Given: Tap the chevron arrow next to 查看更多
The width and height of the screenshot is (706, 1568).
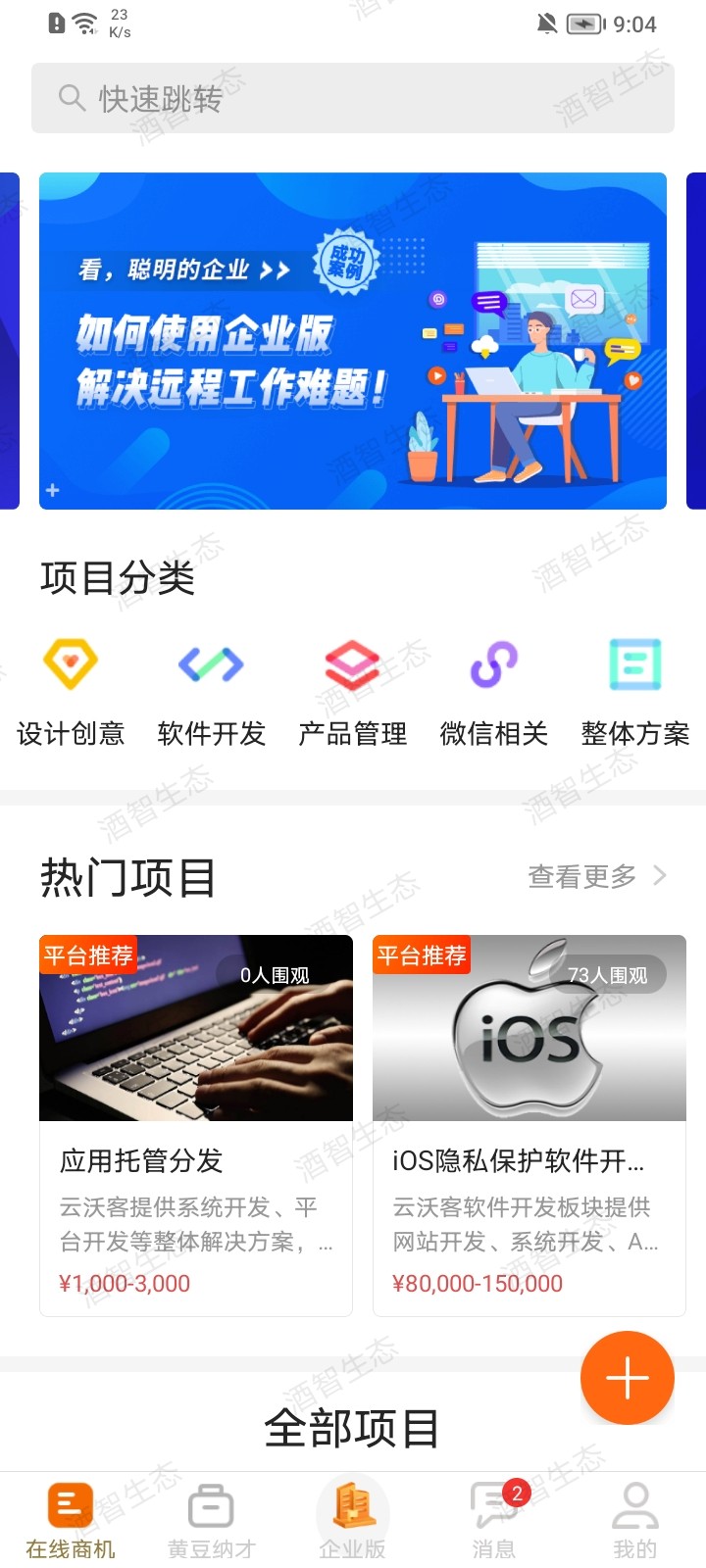Looking at the screenshot, I should click(x=662, y=875).
